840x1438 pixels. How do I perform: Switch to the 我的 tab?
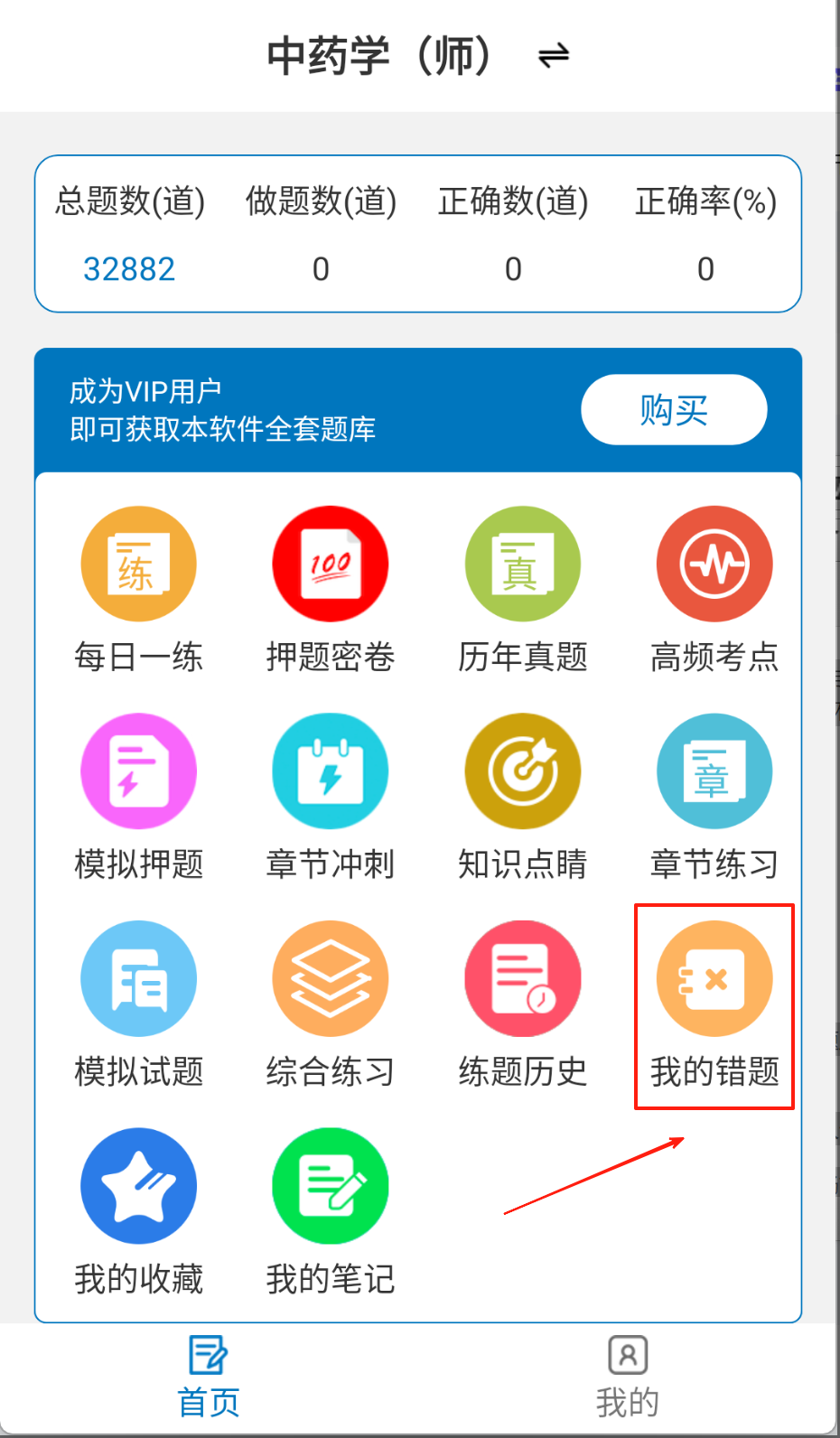pyautogui.click(x=628, y=1377)
